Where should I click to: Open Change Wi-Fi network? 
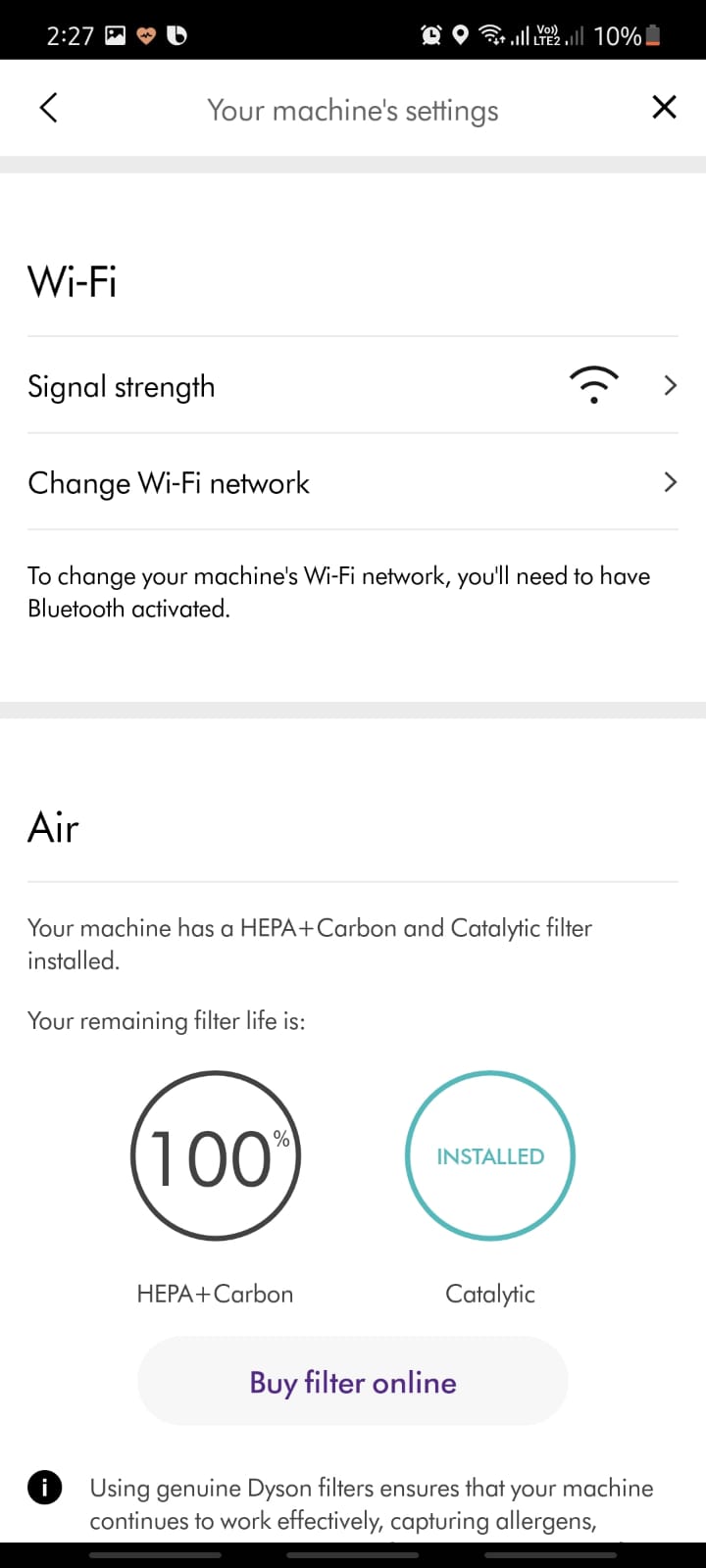[x=353, y=482]
